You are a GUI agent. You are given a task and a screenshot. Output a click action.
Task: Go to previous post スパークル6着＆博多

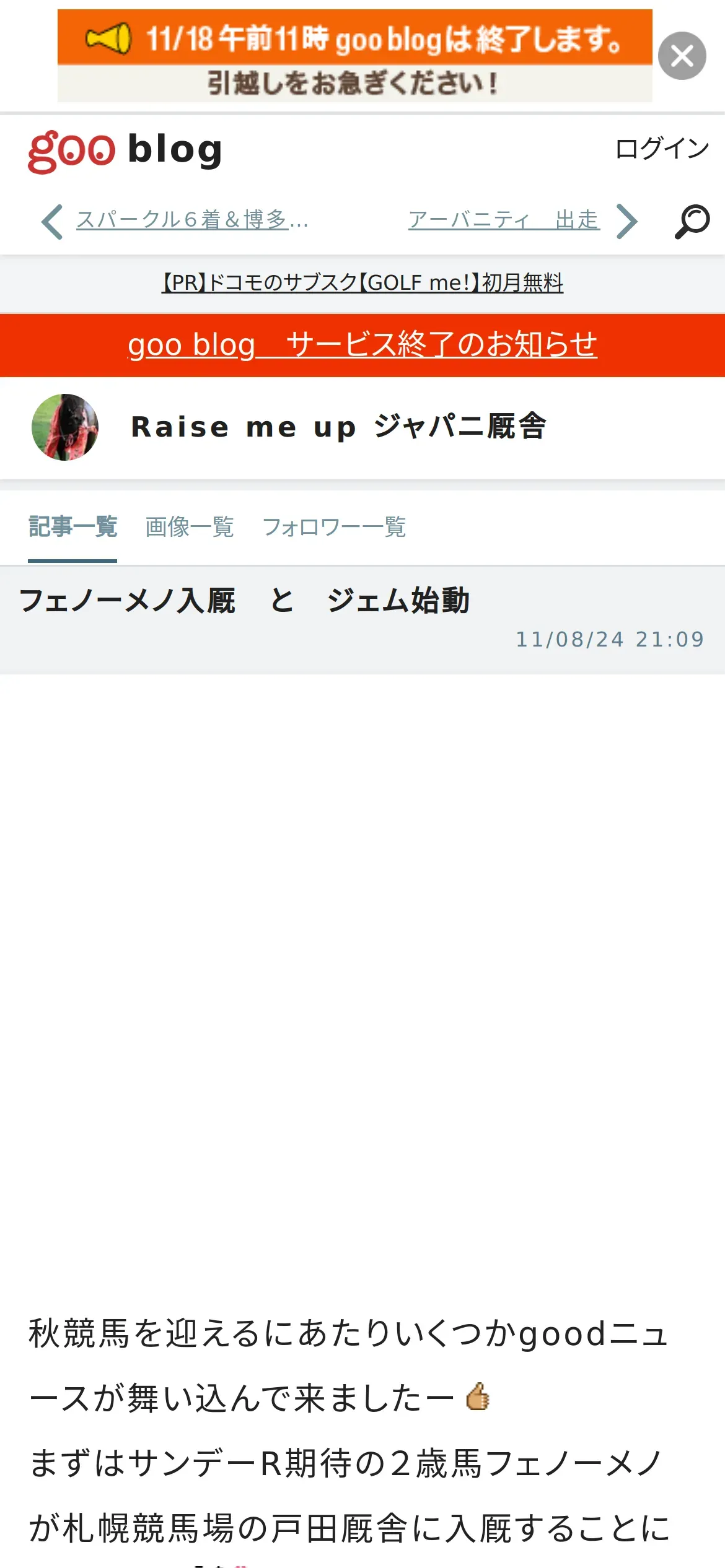pos(191,220)
